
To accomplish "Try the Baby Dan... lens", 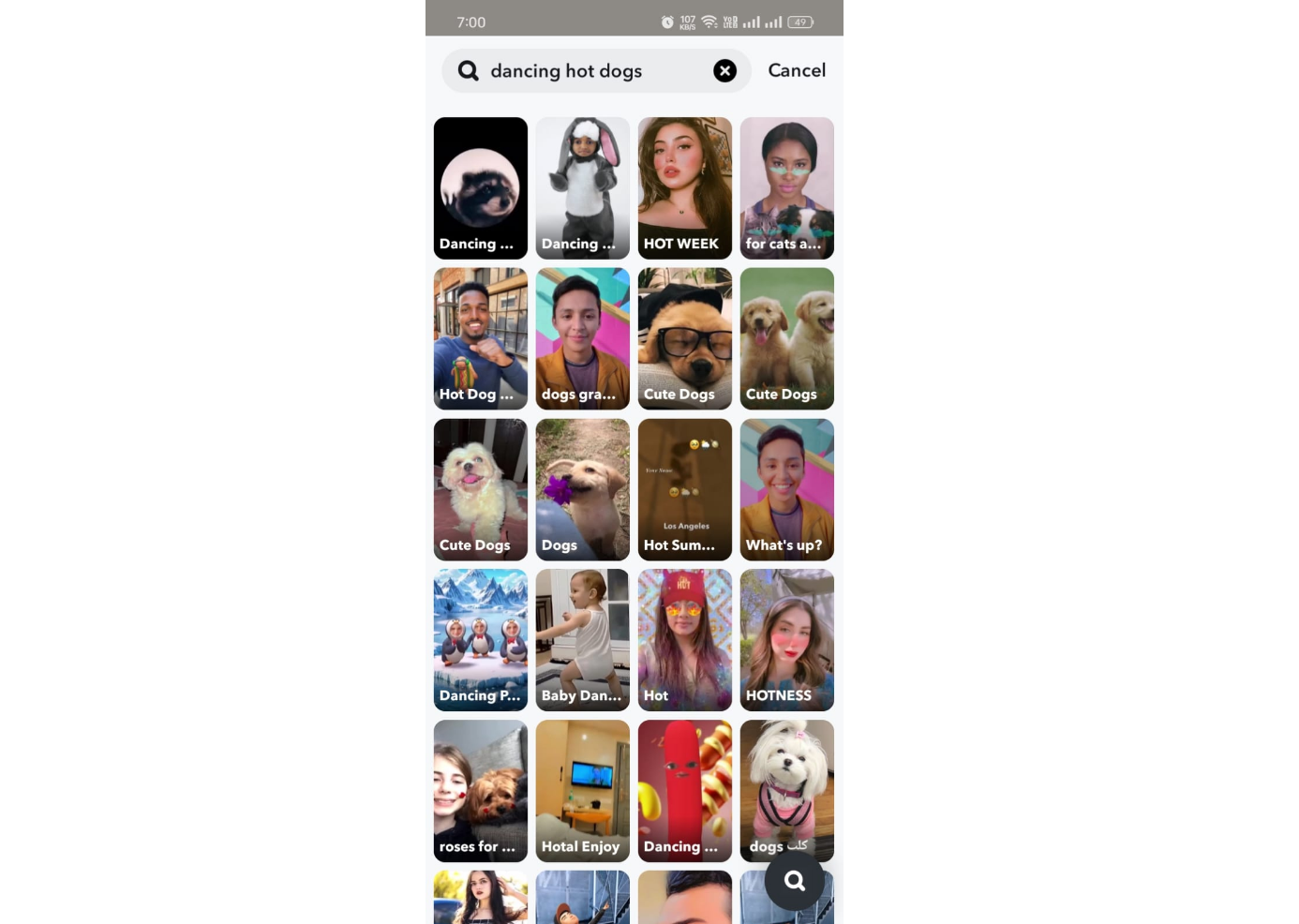I will [x=582, y=640].
